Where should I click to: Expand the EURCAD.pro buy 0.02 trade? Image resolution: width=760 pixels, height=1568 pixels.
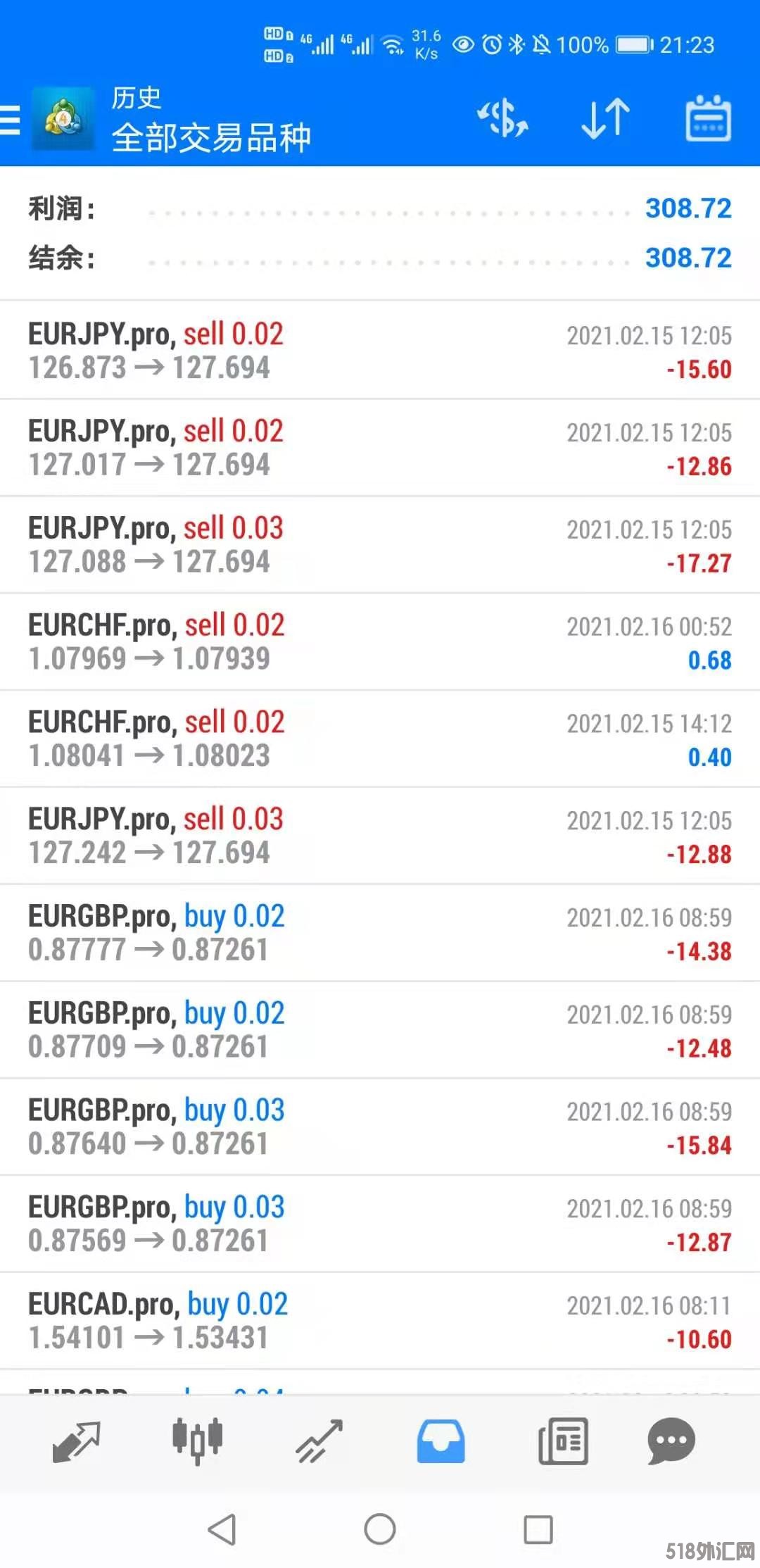(380, 1321)
